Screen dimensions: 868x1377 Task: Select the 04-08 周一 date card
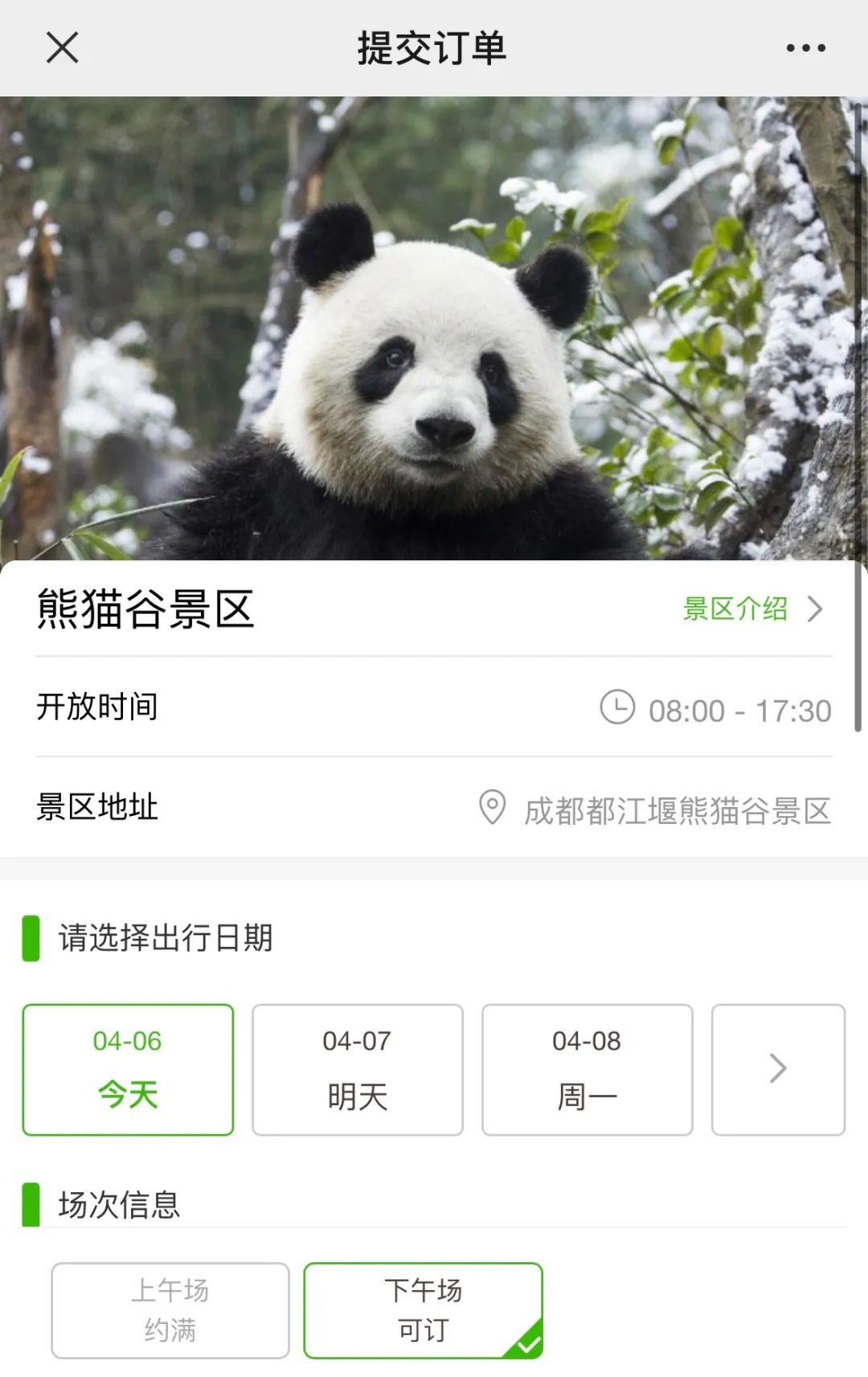click(x=587, y=1068)
